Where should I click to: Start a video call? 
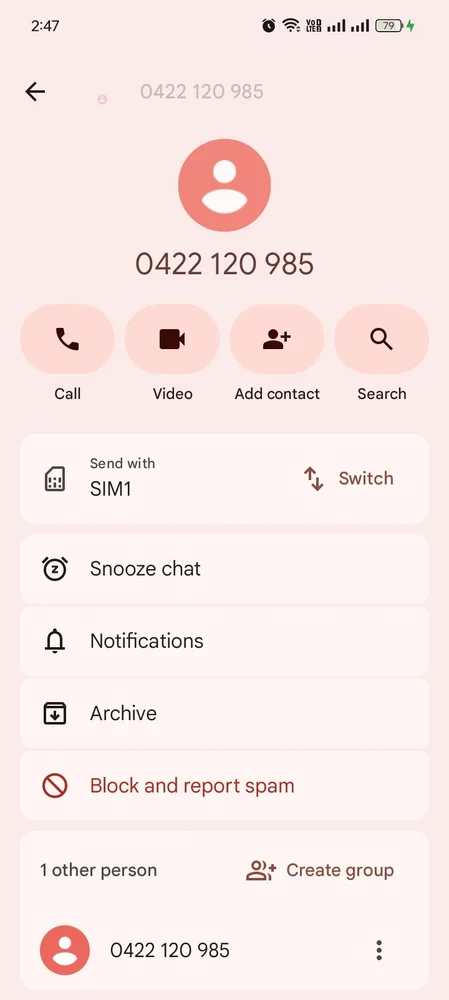(x=172, y=339)
